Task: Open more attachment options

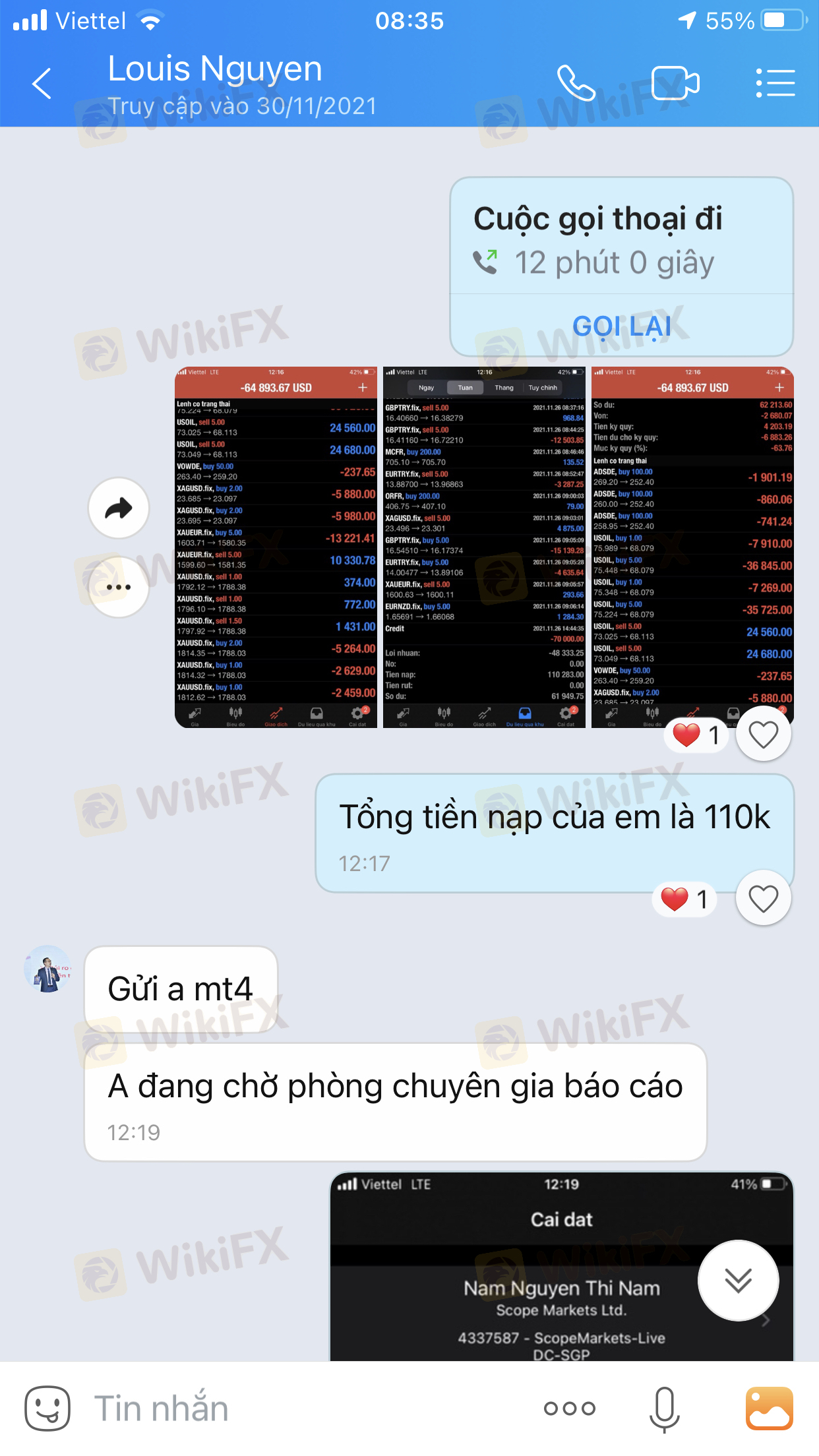Action: pos(570,1409)
